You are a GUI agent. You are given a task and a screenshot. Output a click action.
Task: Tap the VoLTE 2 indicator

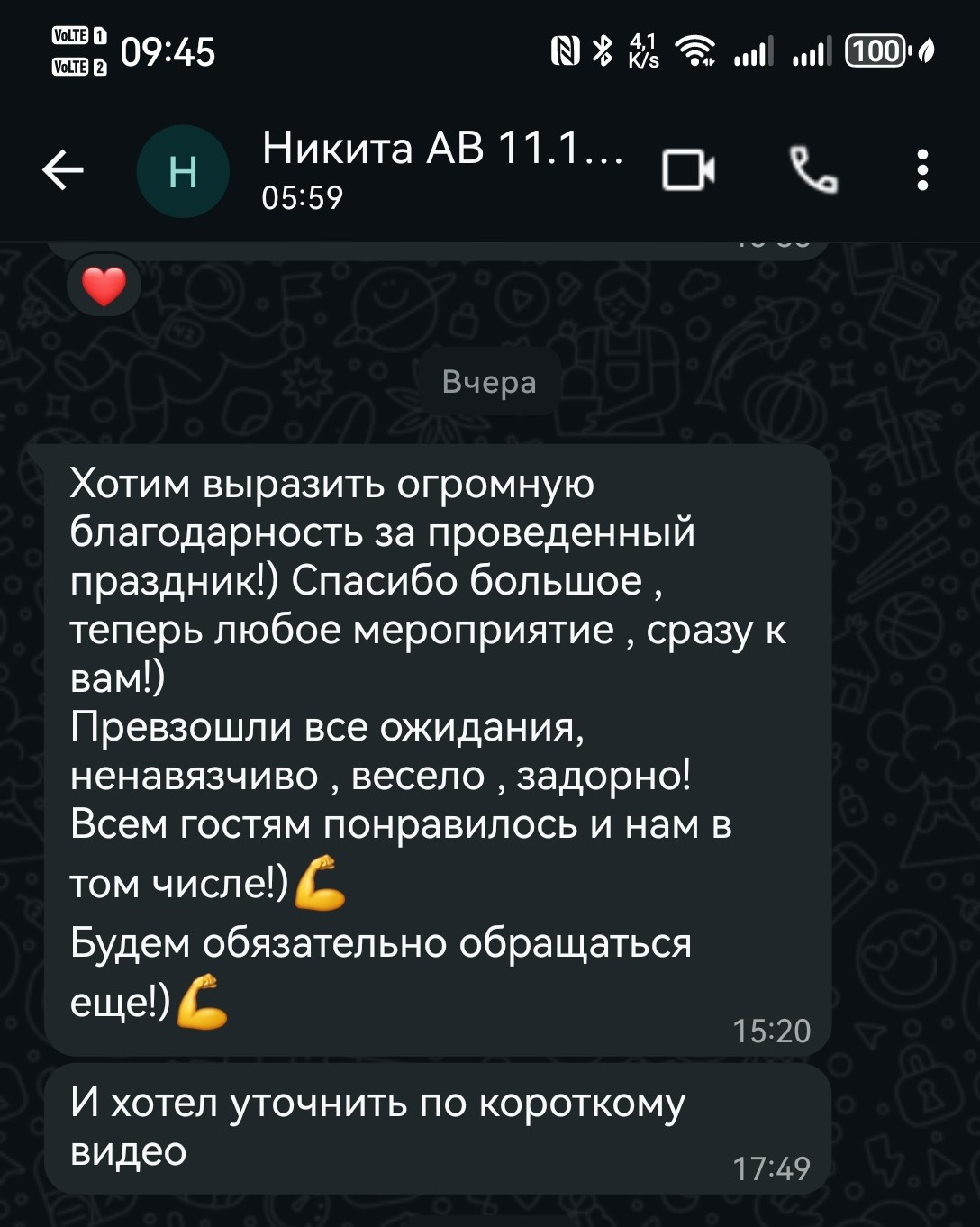click(77, 65)
